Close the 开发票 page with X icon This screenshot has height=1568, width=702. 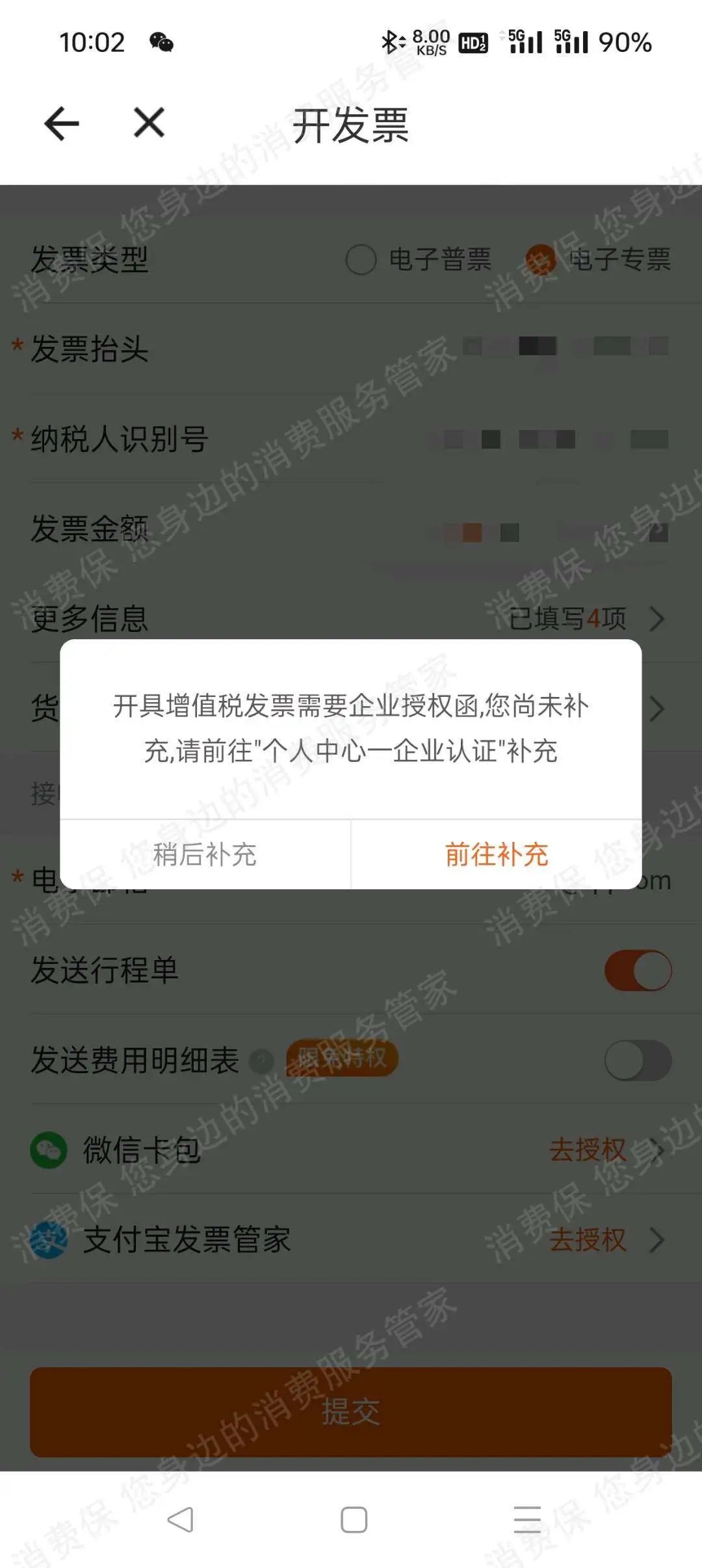pos(149,123)
